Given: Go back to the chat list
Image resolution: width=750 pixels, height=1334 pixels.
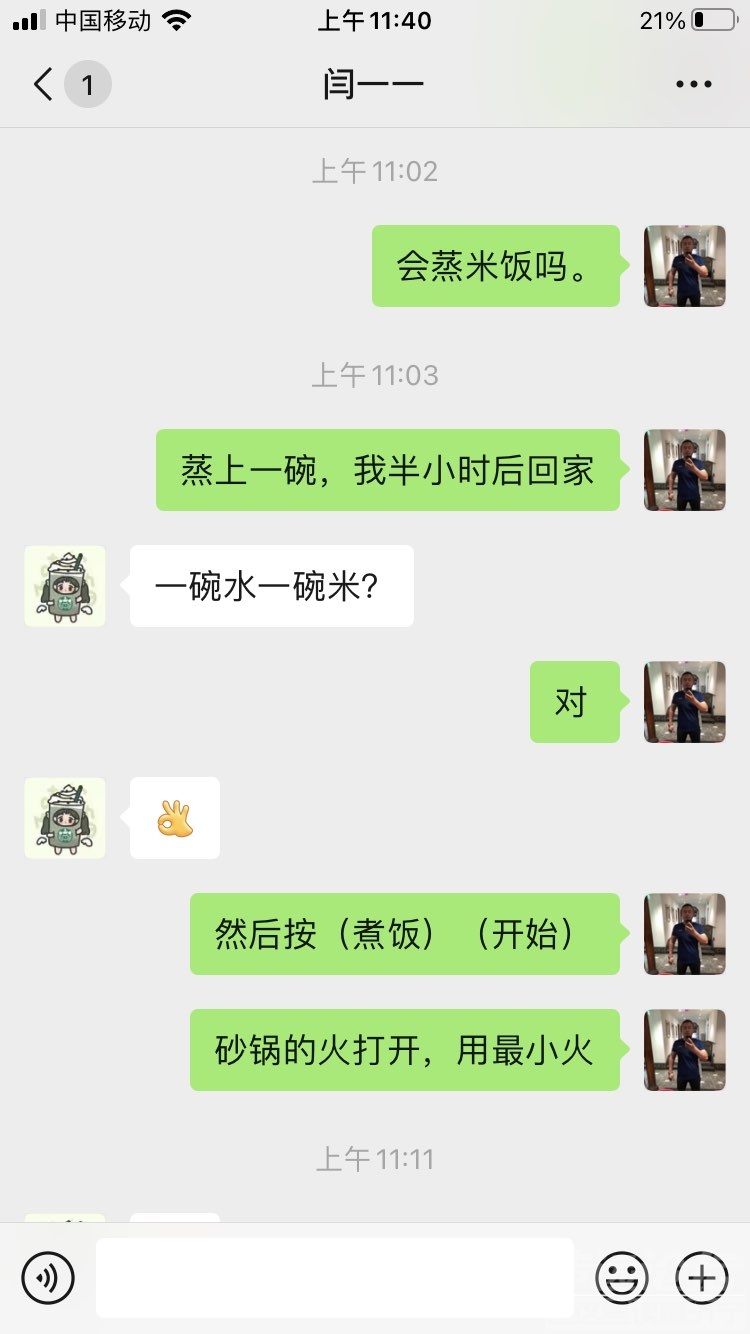Looking at the screenshot, I should click(x=44, y=85).
